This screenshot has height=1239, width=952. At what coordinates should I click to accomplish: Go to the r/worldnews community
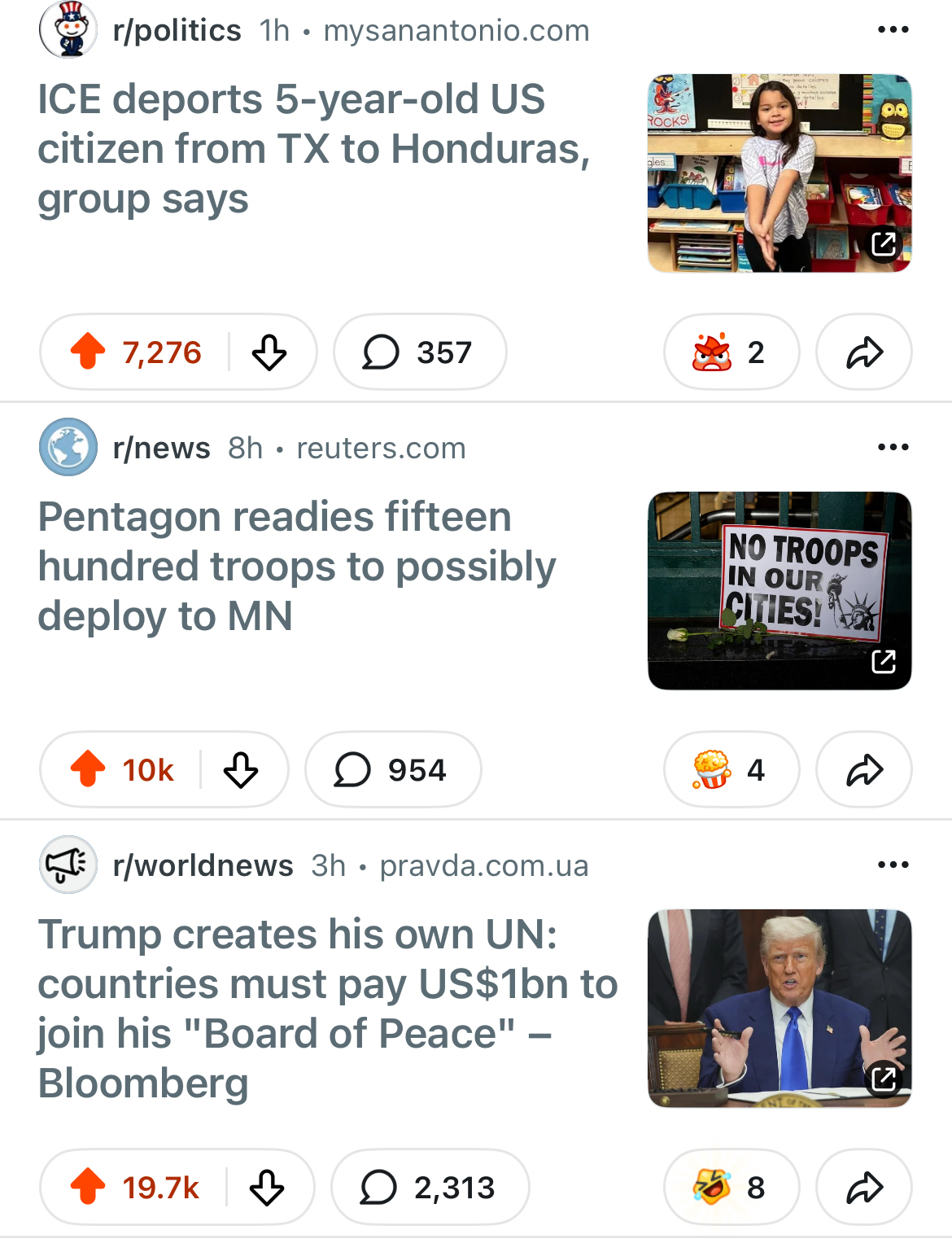pyautogui.click(x=203, y=865)
